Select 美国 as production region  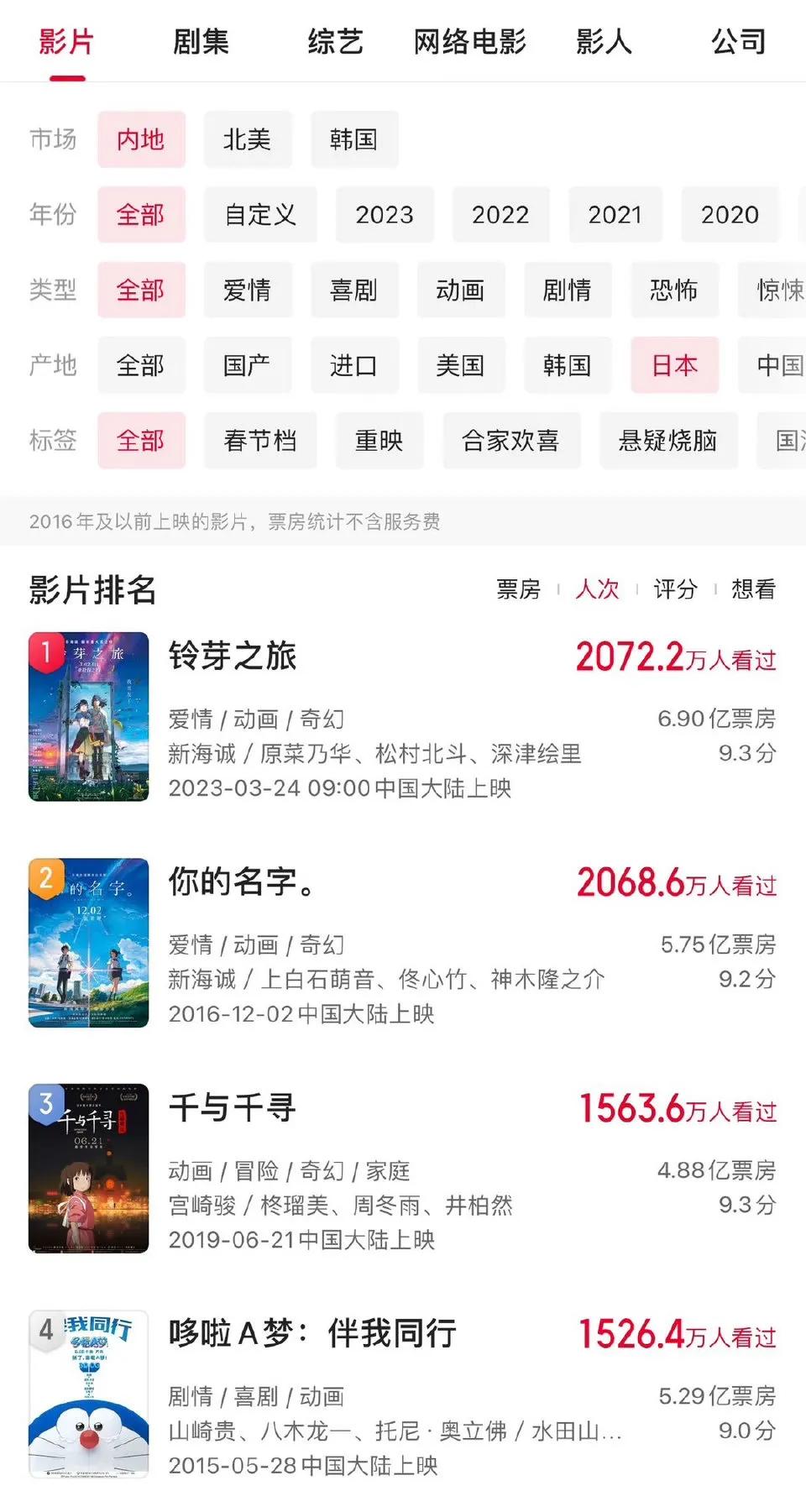click(x=461, y=365)
